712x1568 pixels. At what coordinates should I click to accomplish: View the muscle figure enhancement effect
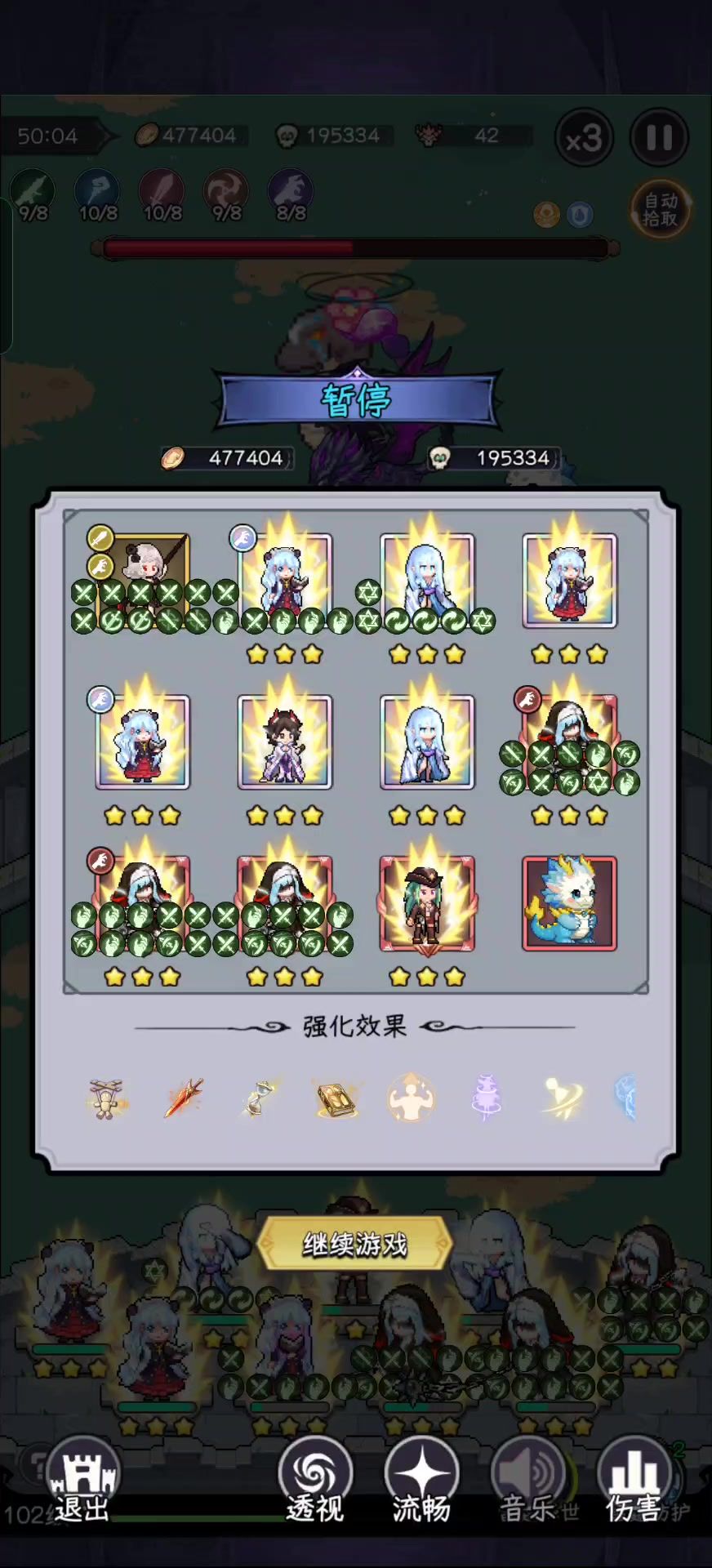(x=411, y=1098)
